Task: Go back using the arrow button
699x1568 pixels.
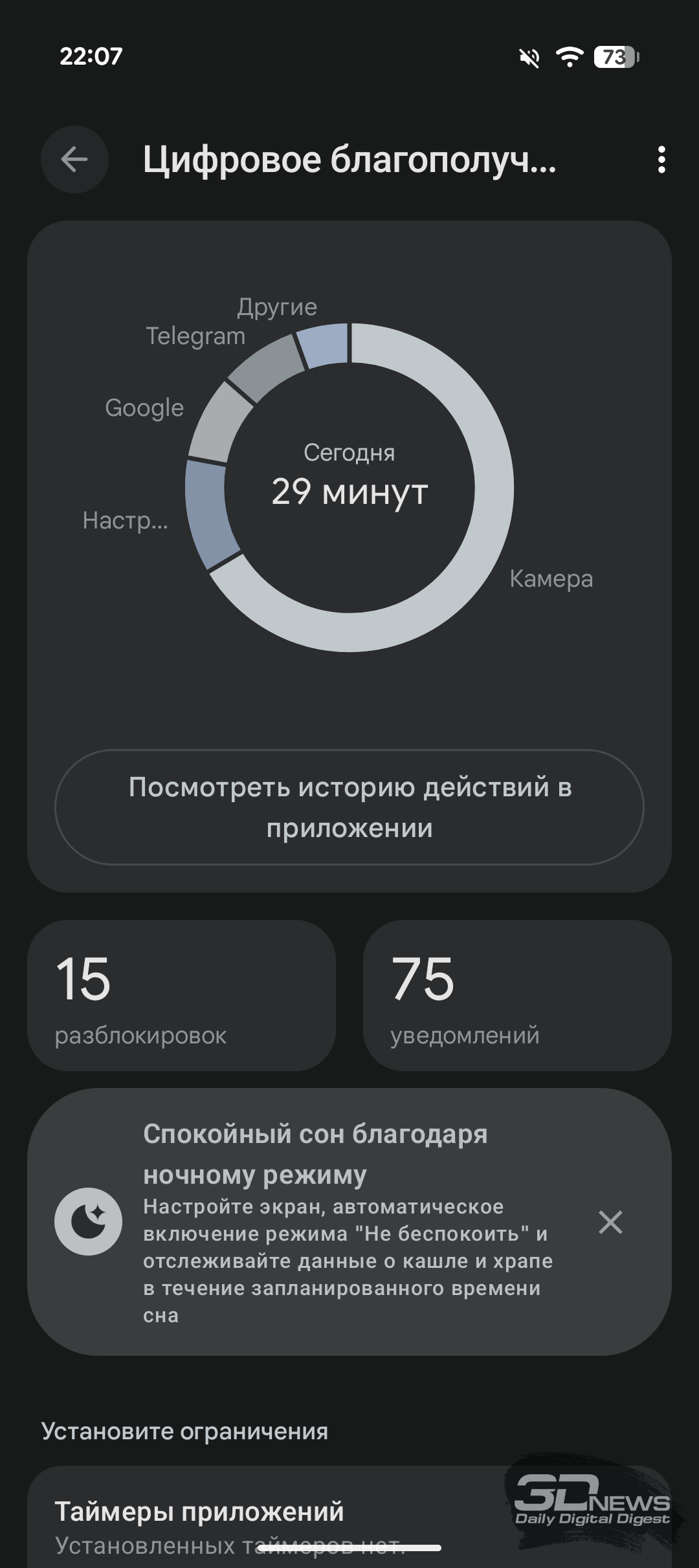Action: pos(74,159)
